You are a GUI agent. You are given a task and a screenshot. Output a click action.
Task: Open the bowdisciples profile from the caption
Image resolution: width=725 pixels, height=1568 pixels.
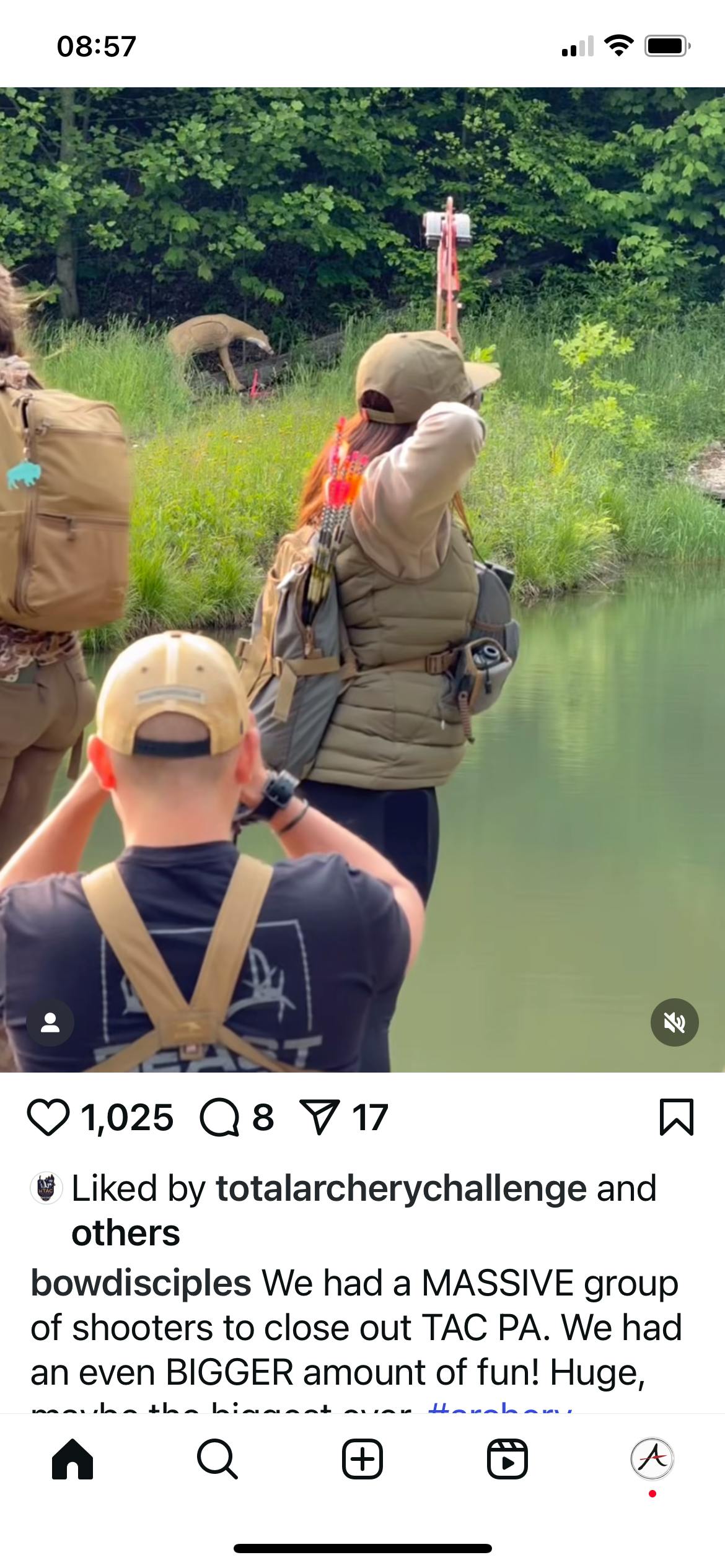pyautogui.click(x=141, y=1283)
